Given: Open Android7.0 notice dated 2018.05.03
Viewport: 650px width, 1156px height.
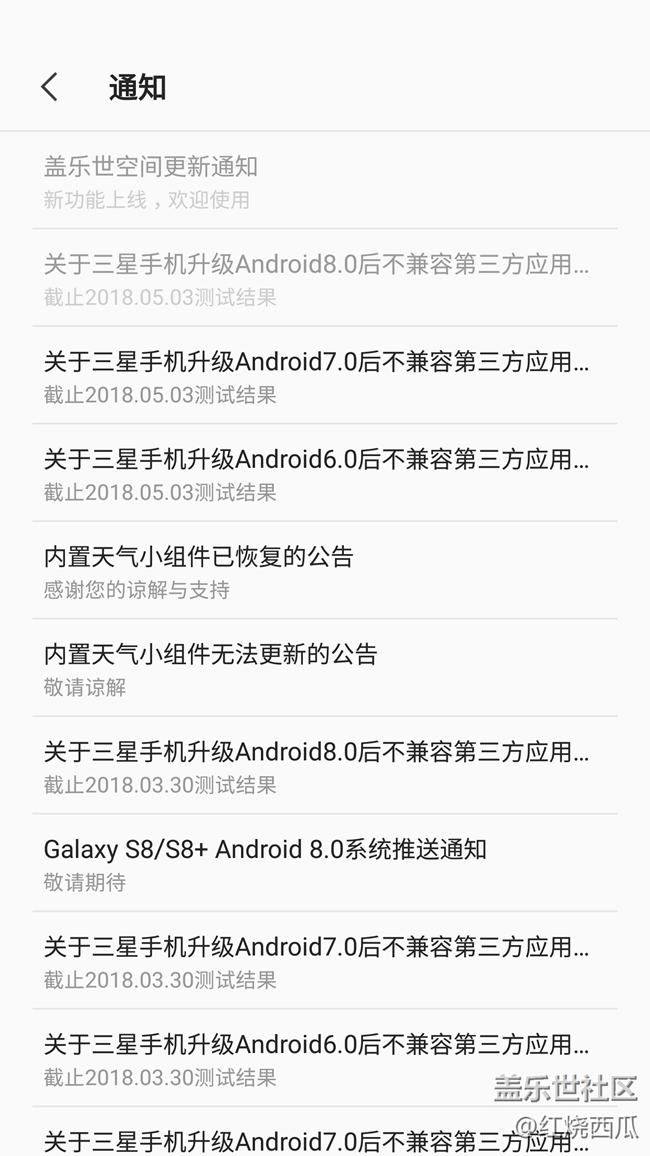Looking at the screenshot, I should point(324,376).
